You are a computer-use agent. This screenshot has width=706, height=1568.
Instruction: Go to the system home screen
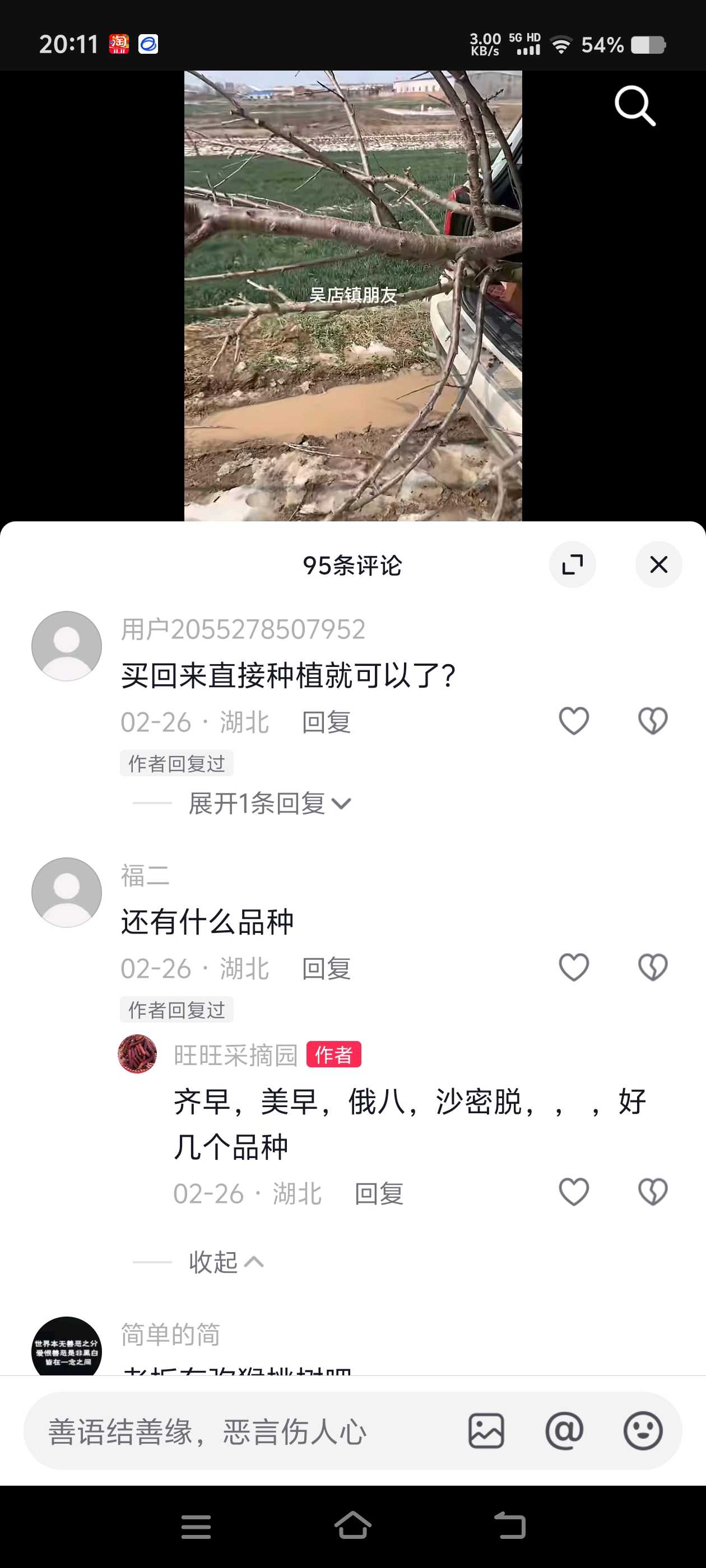(352, 1525)
